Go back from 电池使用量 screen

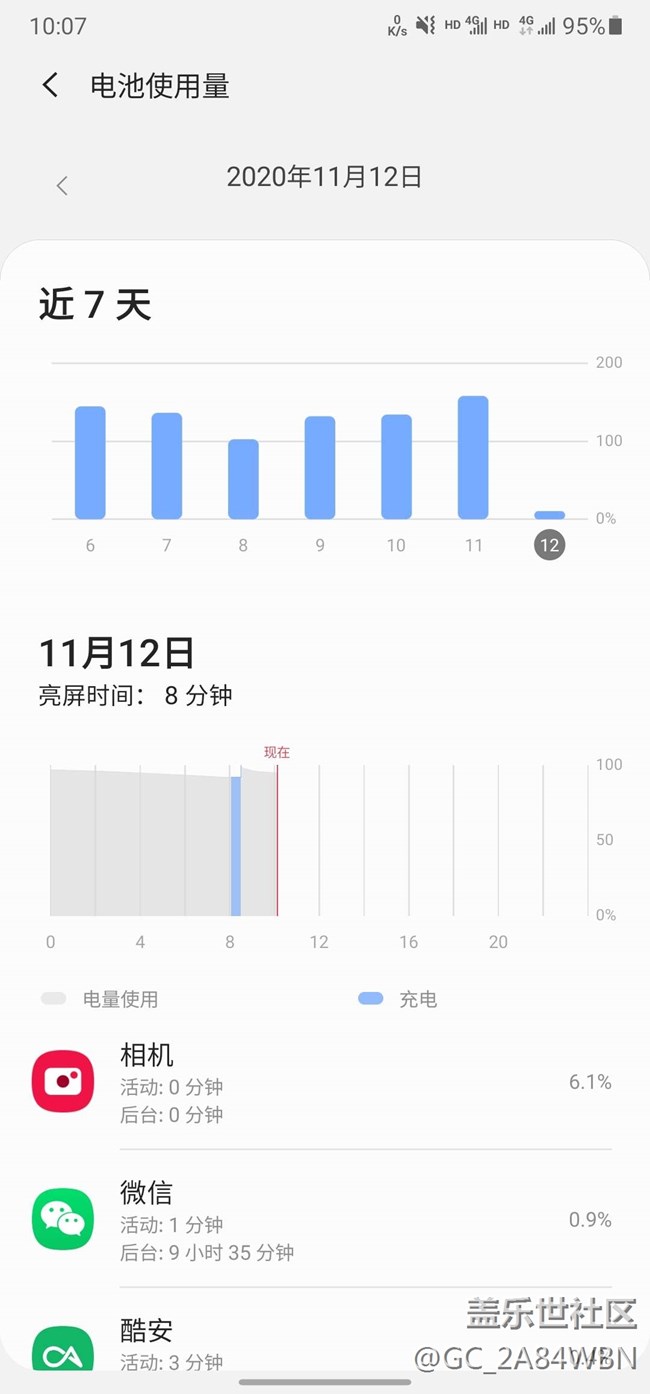(50, 86)
